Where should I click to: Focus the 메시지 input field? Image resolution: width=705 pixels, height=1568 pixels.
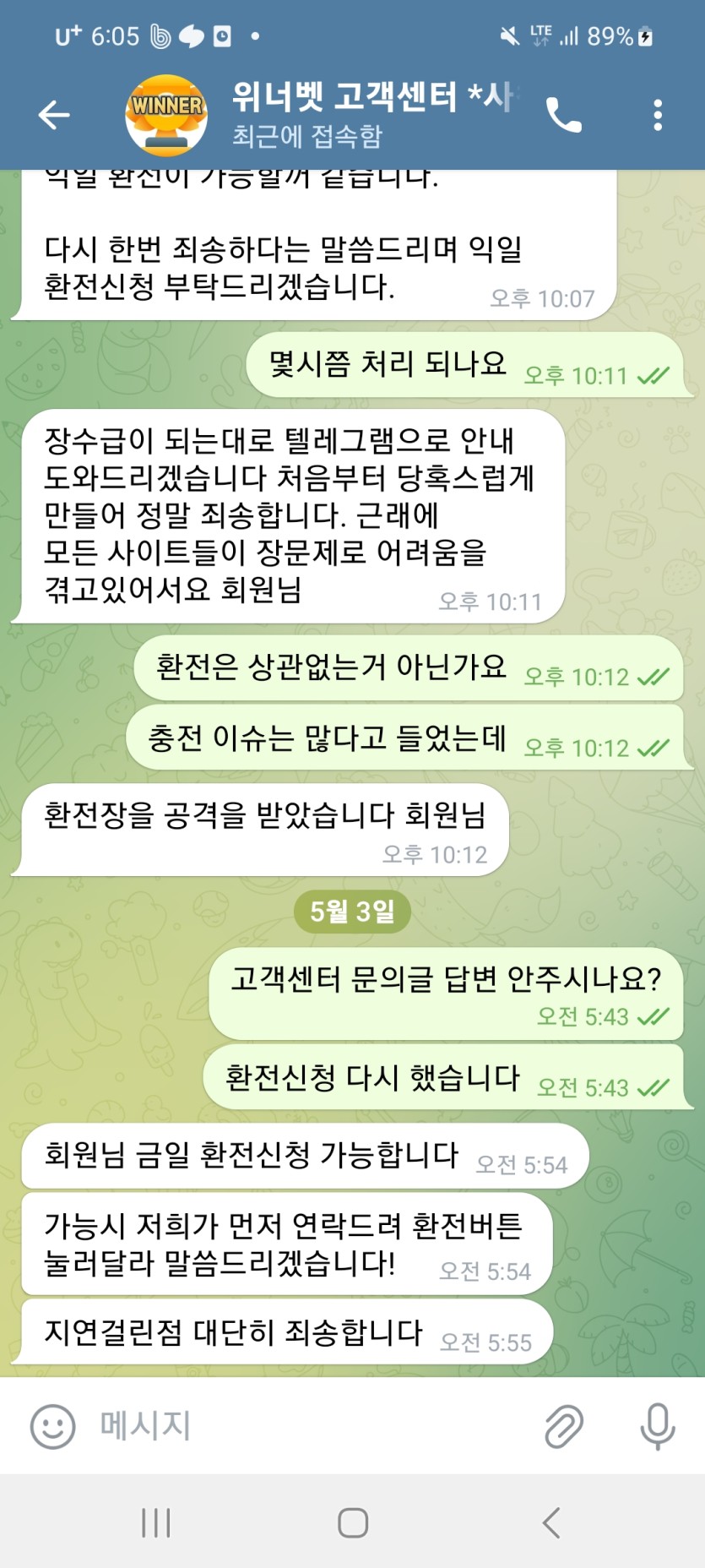(312, 1426)
